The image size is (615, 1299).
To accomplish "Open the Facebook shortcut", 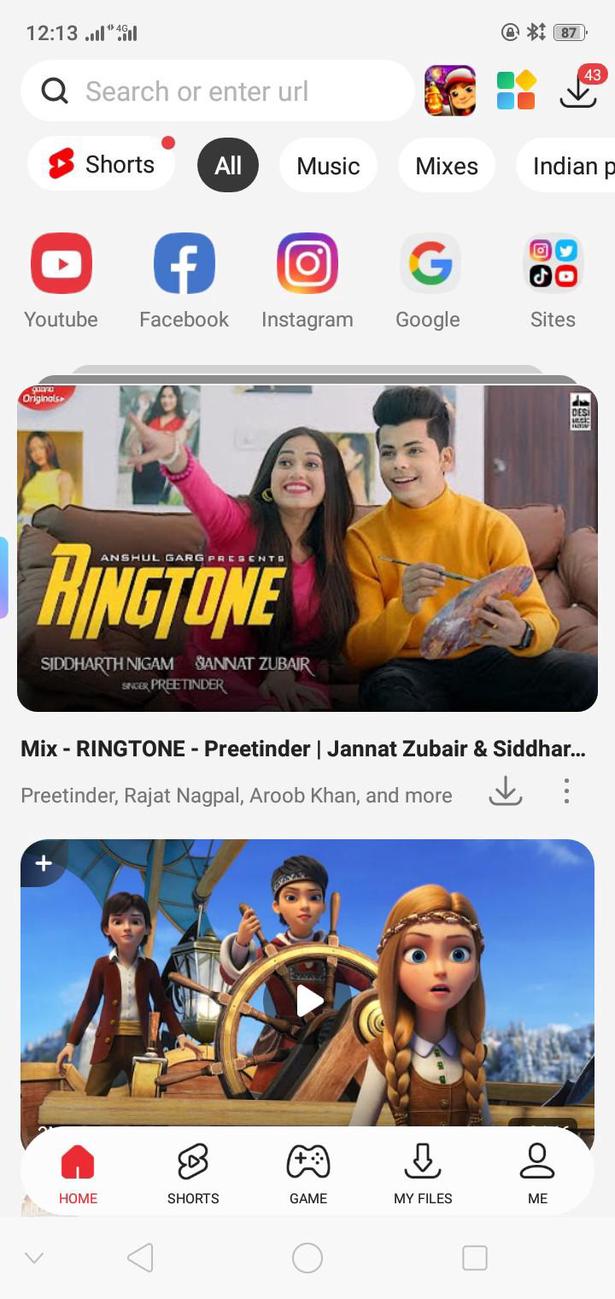I will pos(184,281).
